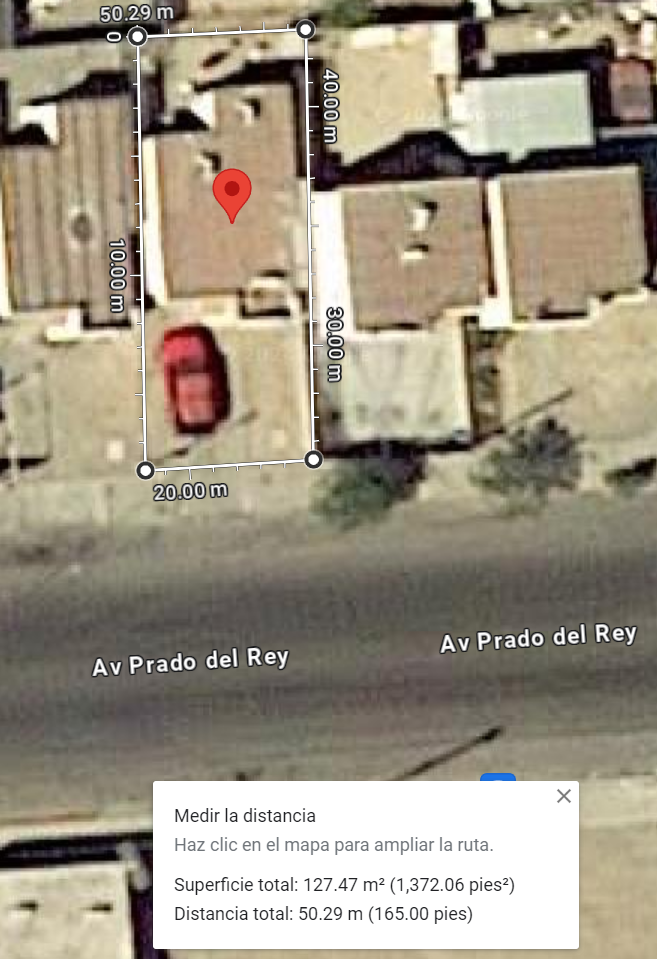The image size is (657, 959).
Task: Select the measurement point near 20.00 m label
Action: tap(146, 470)
